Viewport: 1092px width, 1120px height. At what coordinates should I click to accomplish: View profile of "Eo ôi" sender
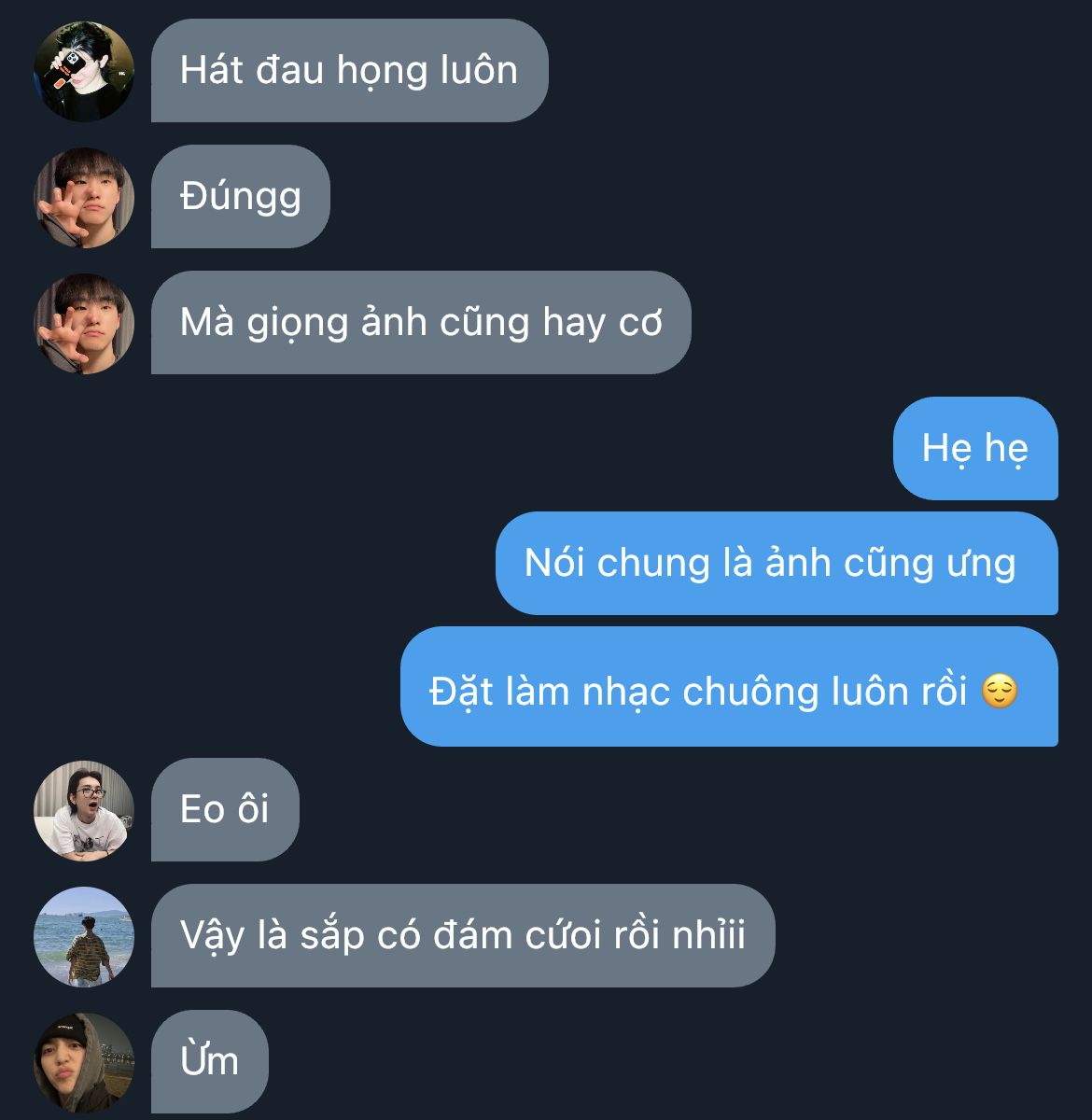pyautogui.click(x=84, y=811)
